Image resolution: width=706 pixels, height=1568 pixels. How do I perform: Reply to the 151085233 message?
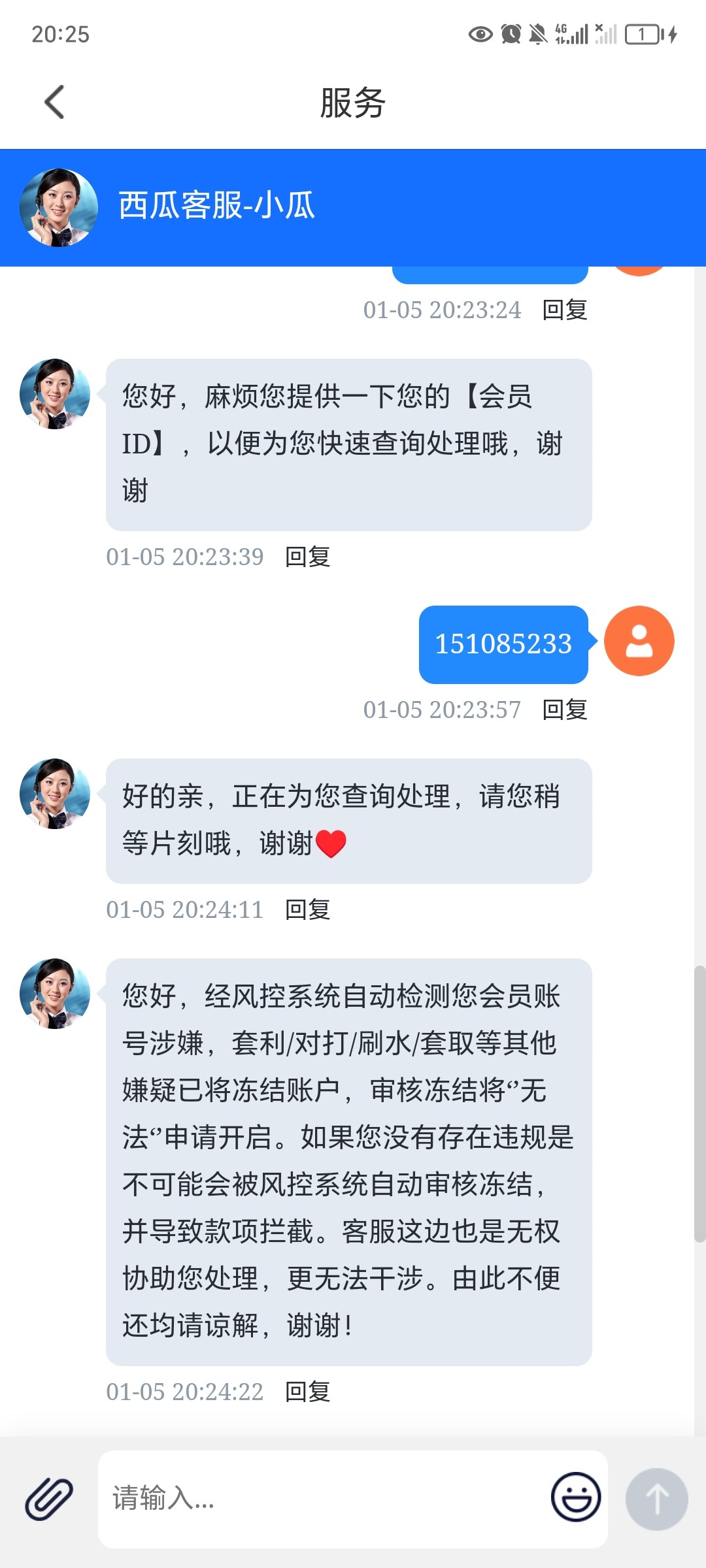pos(565,710)
